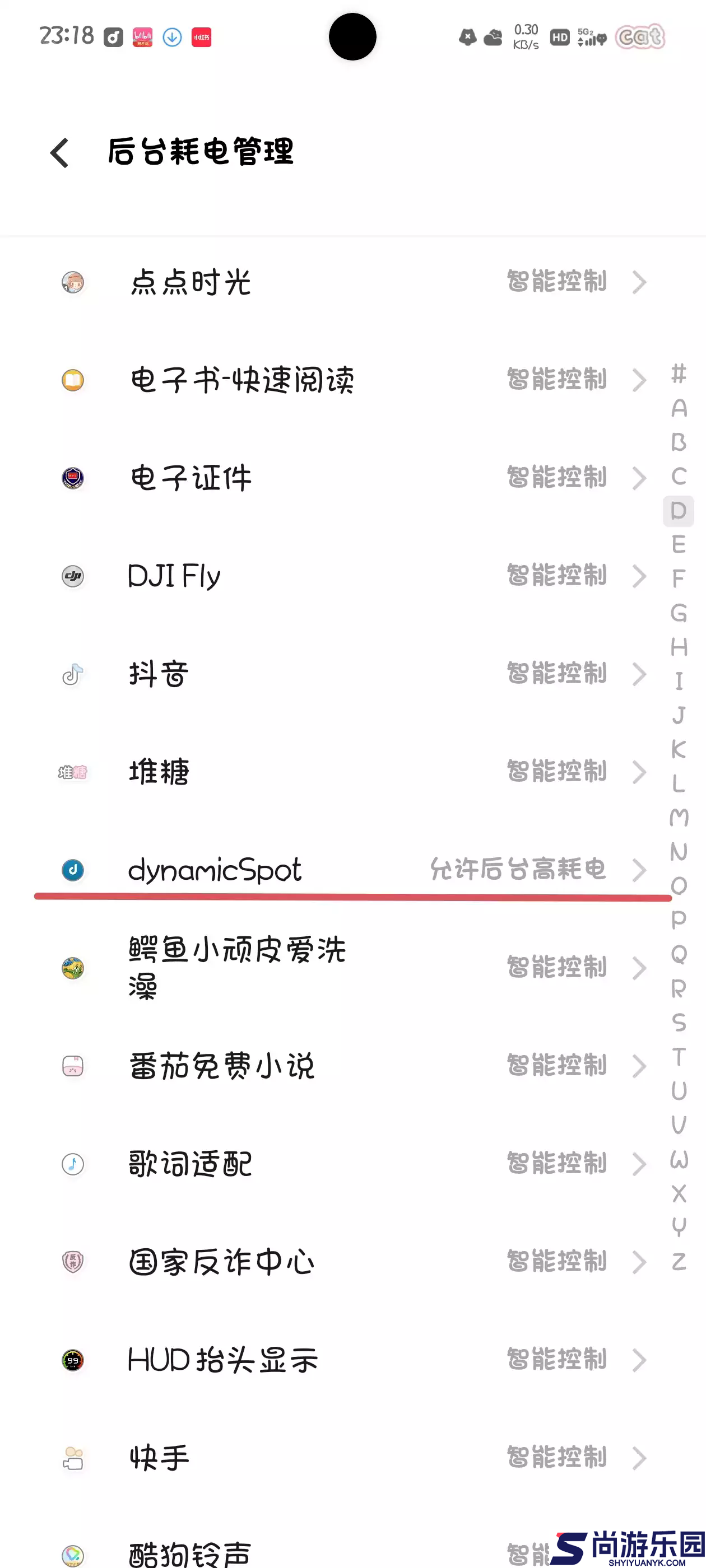Jump to letter D in alphabet index
The height and width of the screenshot is (1568, 706).
[x=677, y=511]
